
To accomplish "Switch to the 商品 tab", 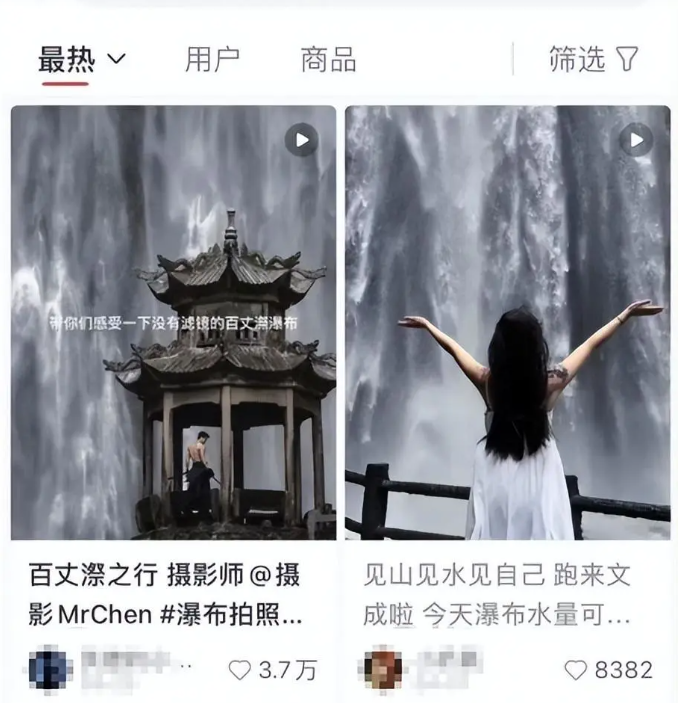I will pyautogui.click(x=328, y=60).
